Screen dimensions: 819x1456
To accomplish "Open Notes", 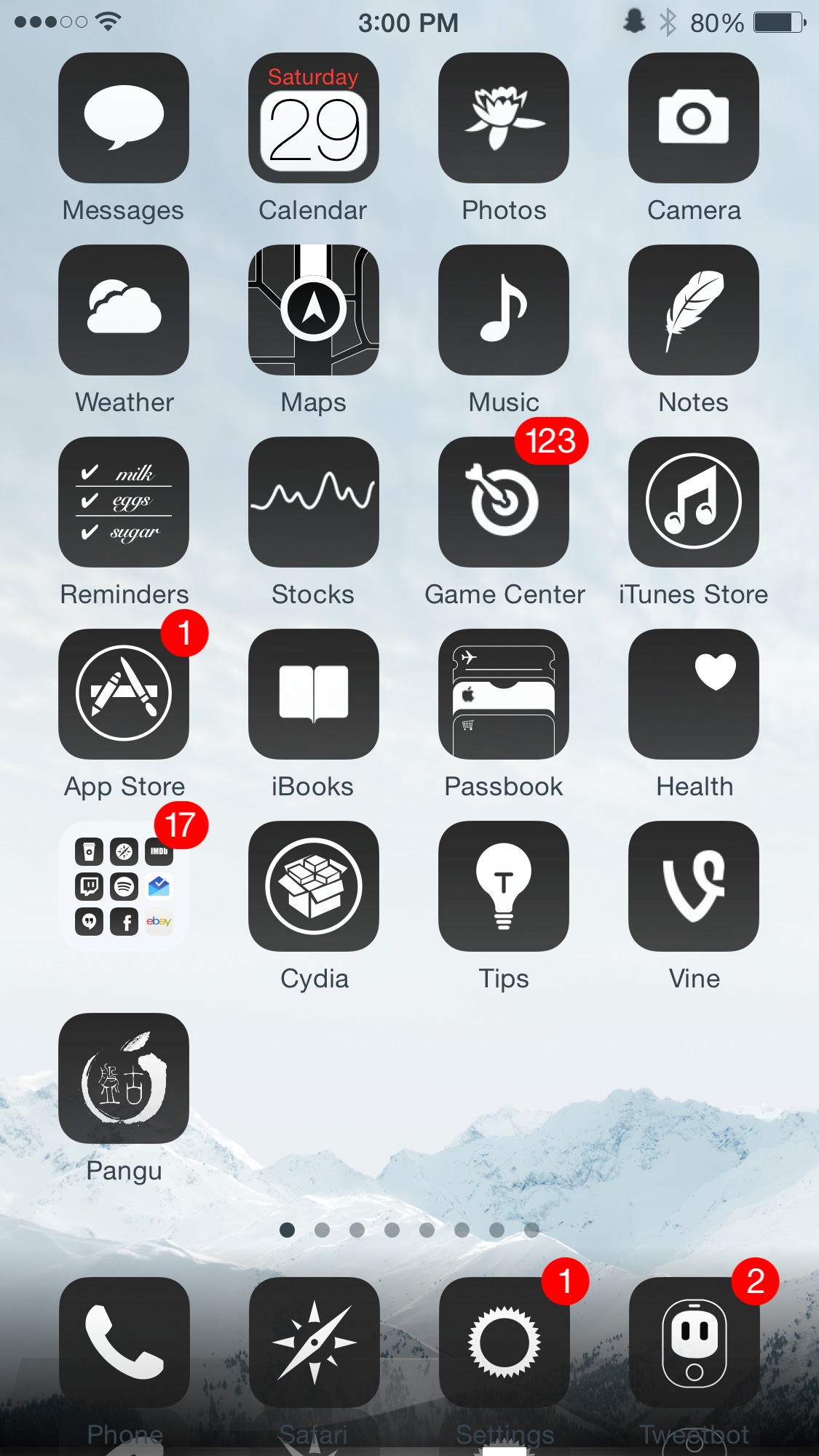I will (694, 310).
